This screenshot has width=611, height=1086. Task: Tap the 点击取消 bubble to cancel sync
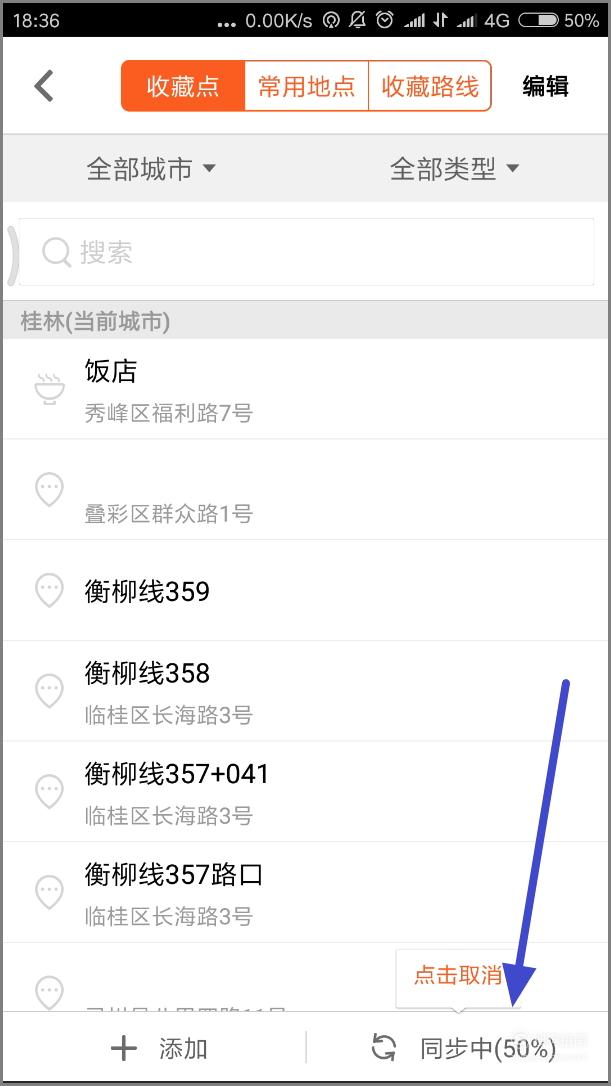(x=458, y=975)
